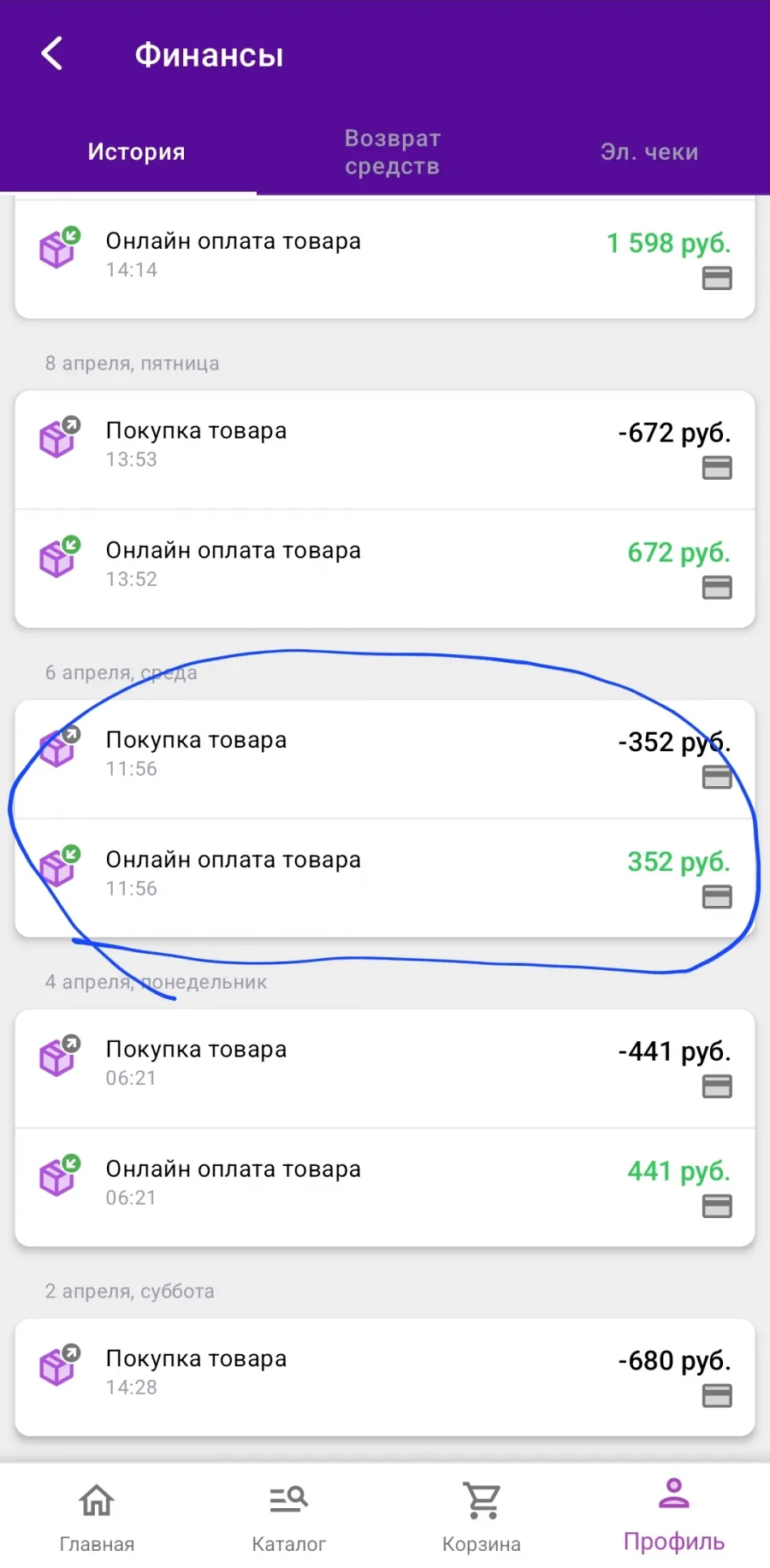View the 672 руб. online payment at 13:52

click(x=385, y=569)
